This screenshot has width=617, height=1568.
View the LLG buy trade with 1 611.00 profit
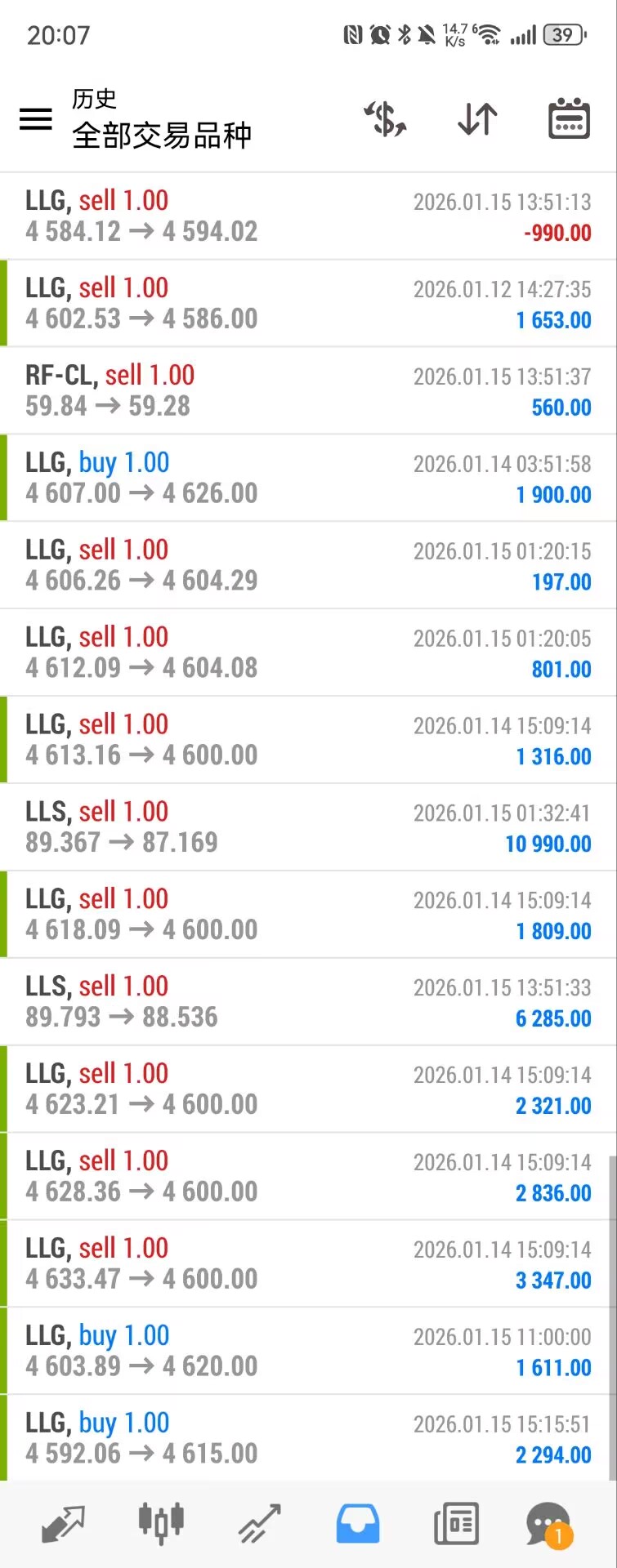[308, 1352]
